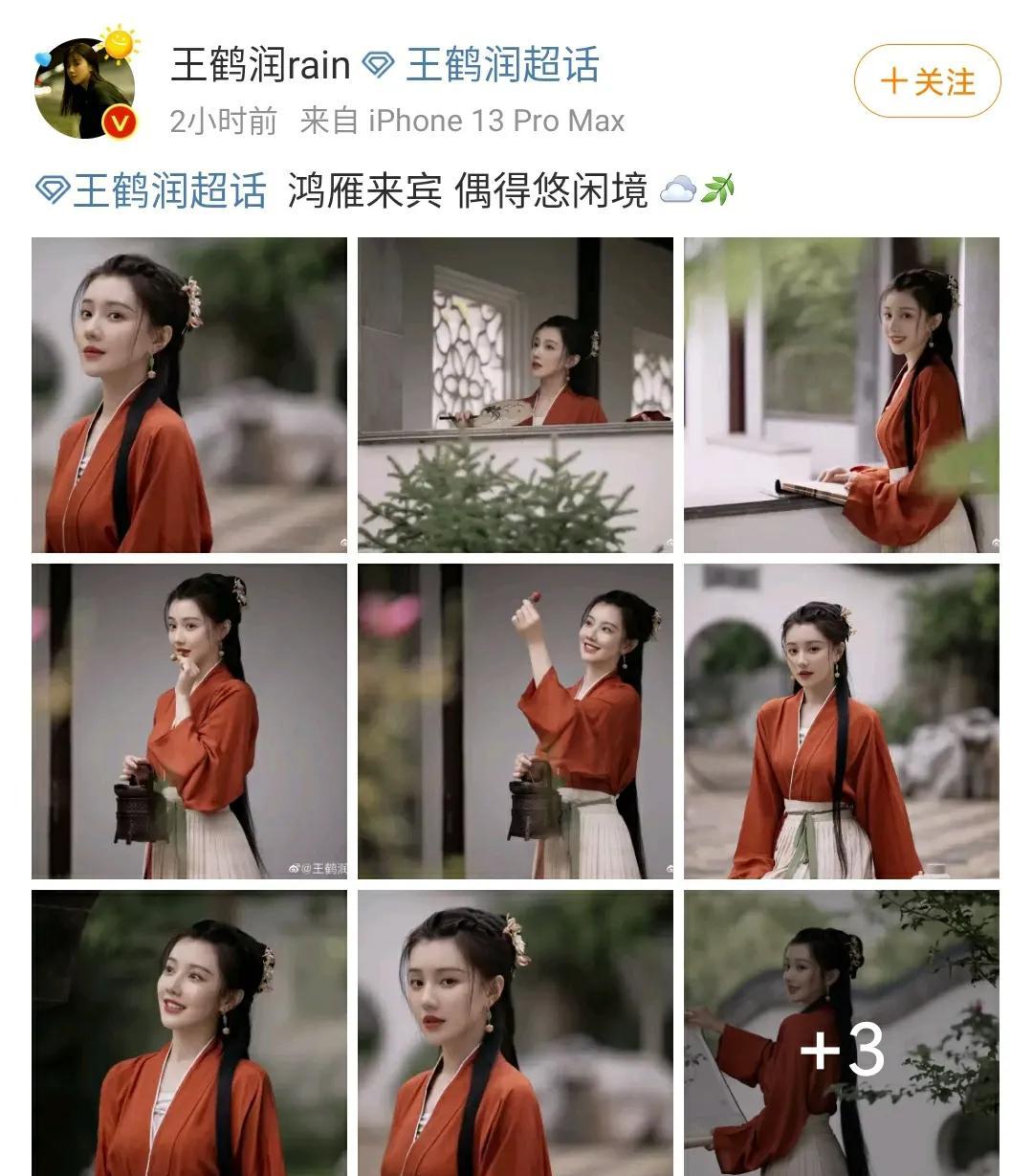Tap the 王鹤润rain username
This screenshot has height=1176, width=1033.
coord(260,65)
